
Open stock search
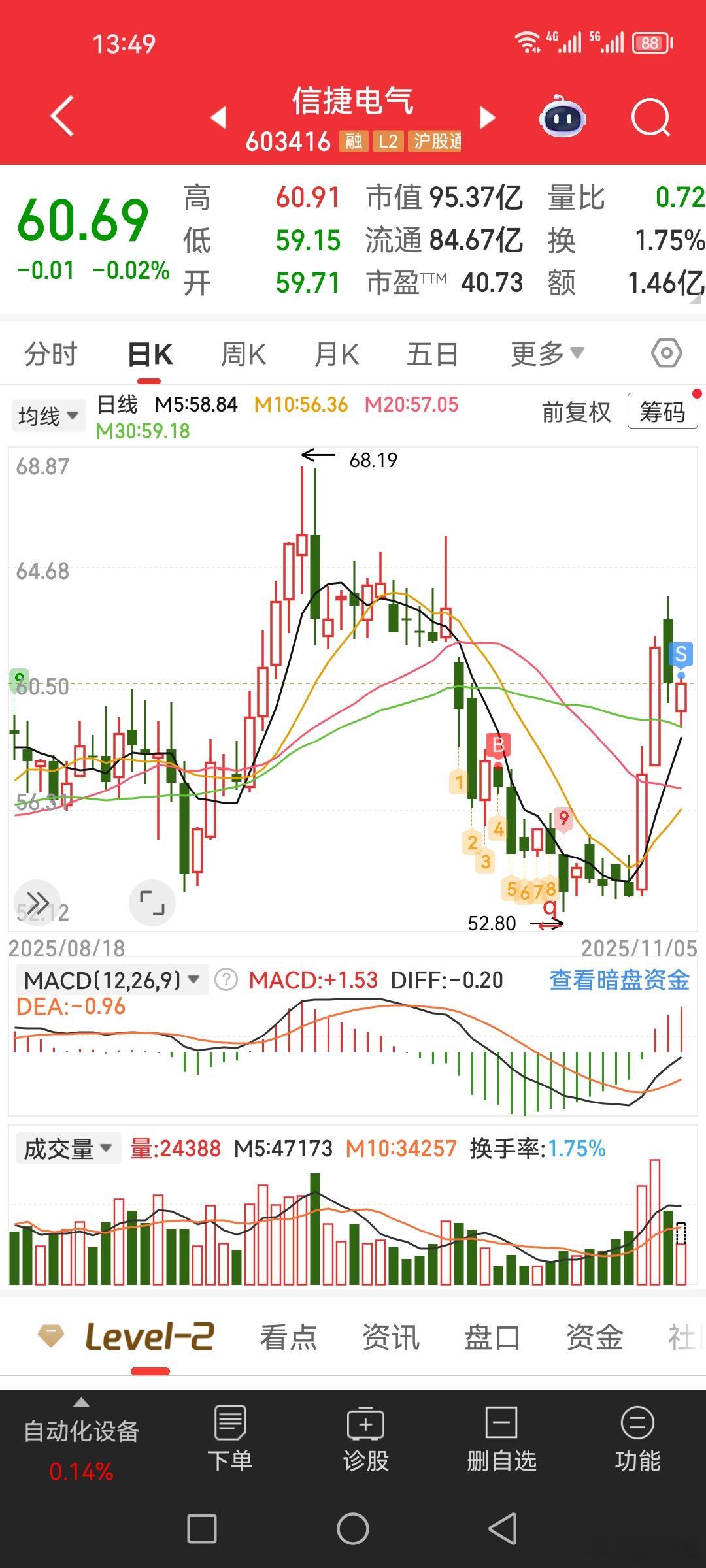click(x=649, y=118)
